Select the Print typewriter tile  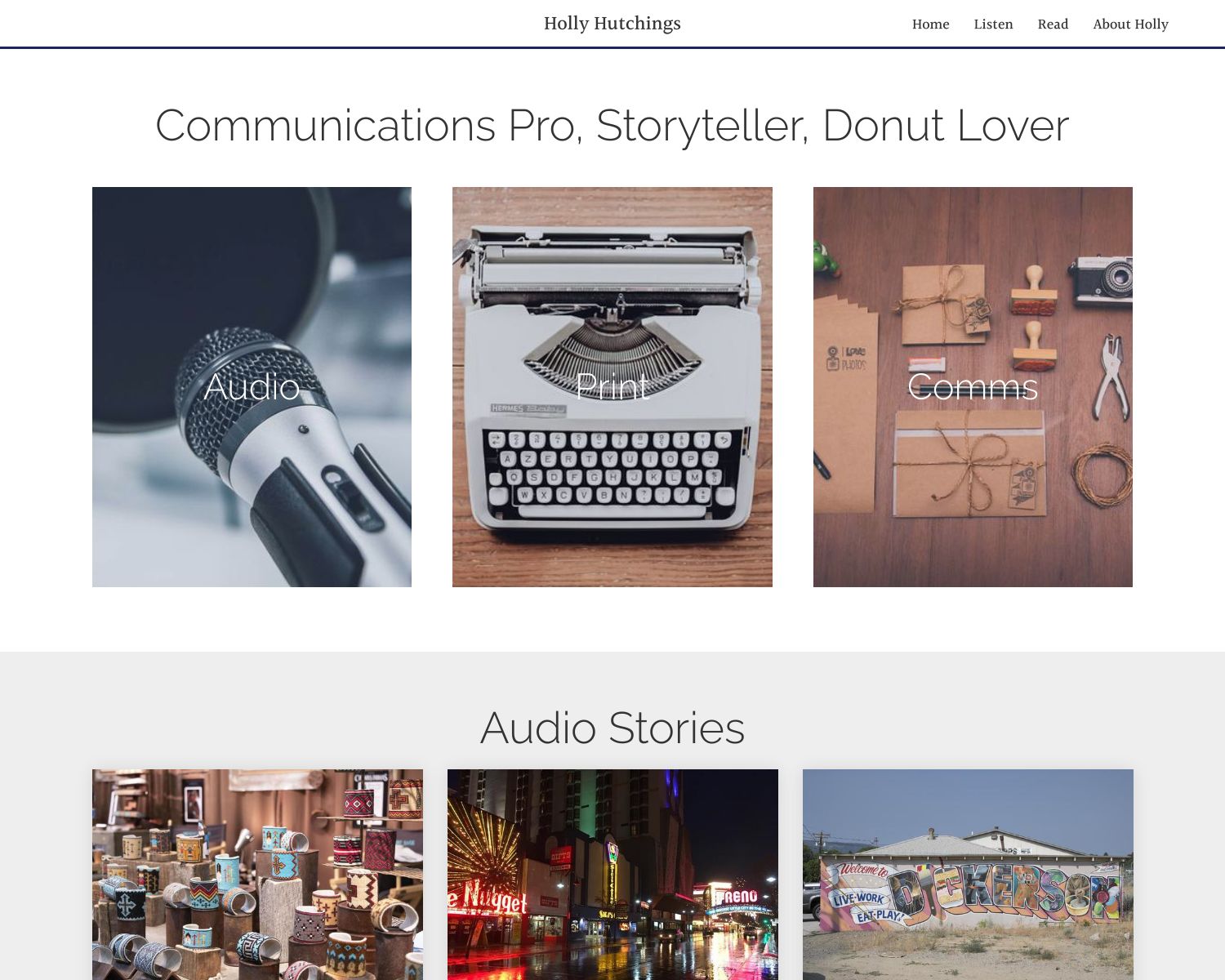pos(612,386)
